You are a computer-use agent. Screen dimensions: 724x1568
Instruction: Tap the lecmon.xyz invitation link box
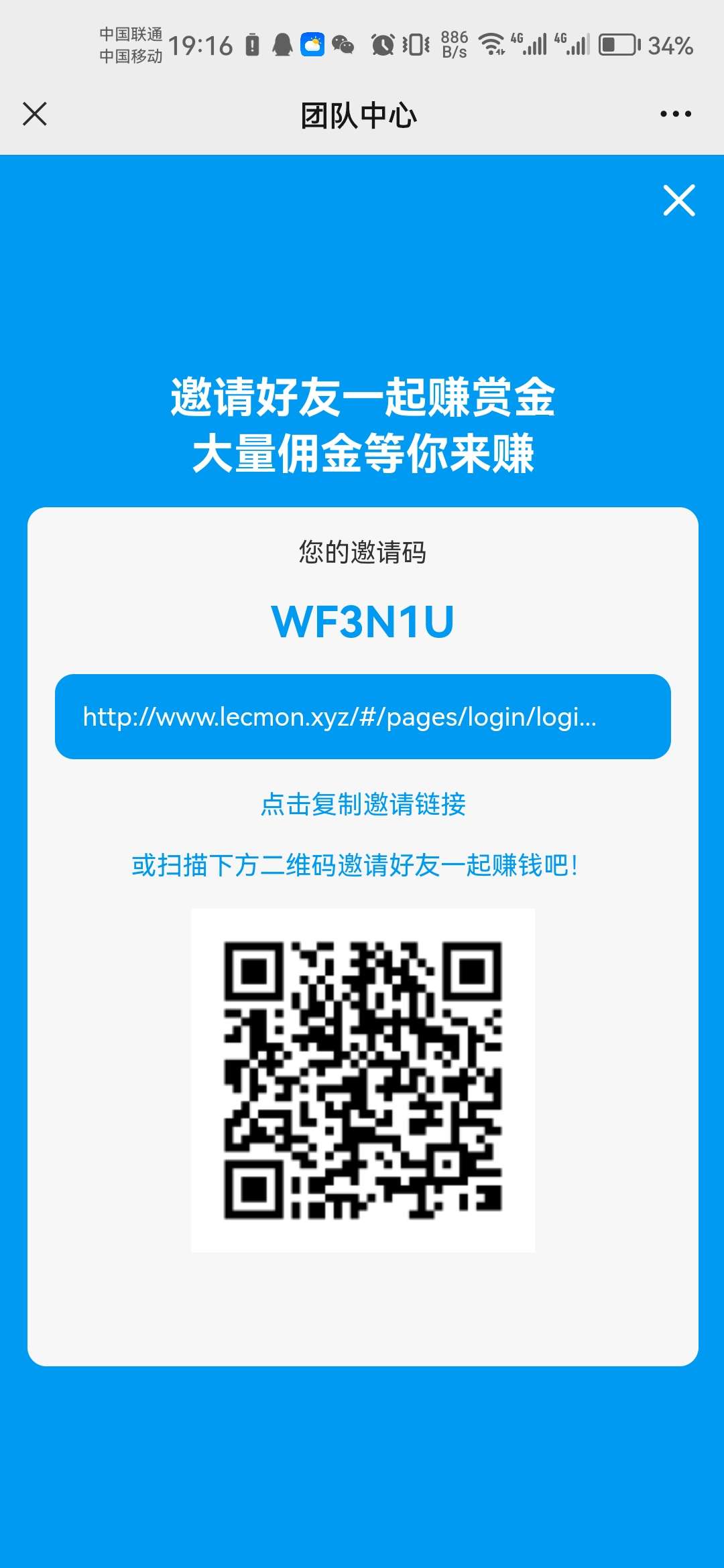coord(363,716)
